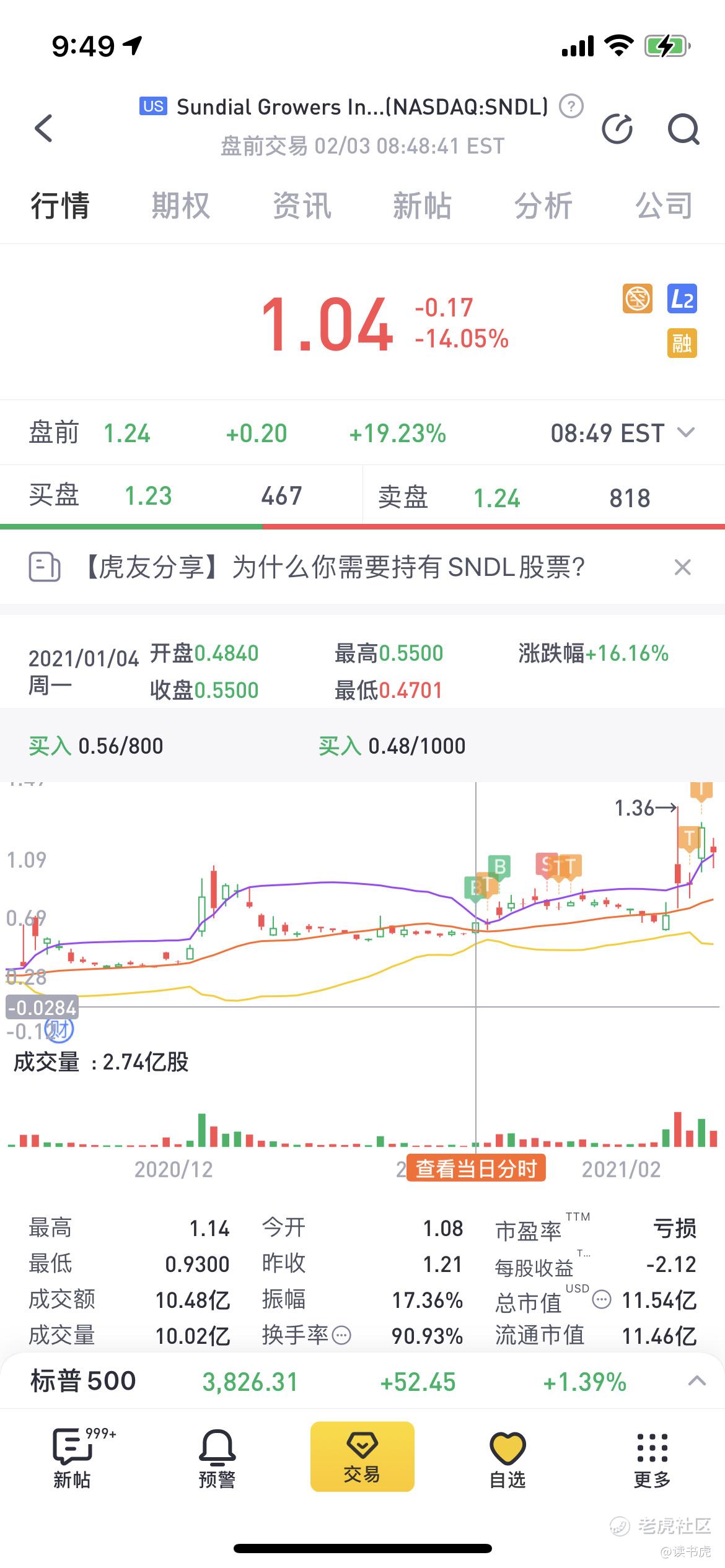Open the stock search magnifier
The width and height of the screenshot is (725, 1568).
pos(683,129)
